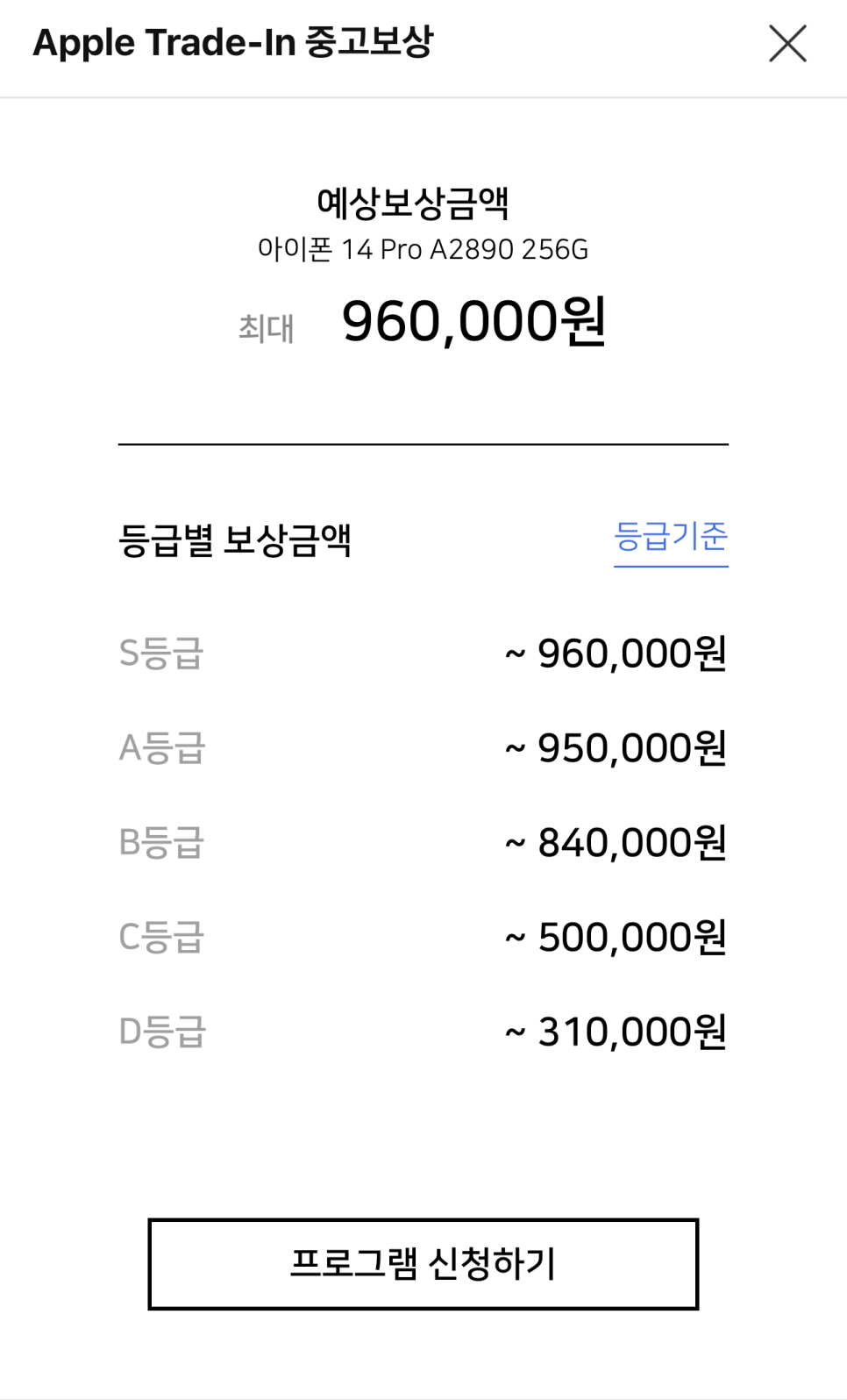This screenshot has width=847, height=1400.
Task: Tap 프로그램 신청하기 button
Action: coord(423,1264)
